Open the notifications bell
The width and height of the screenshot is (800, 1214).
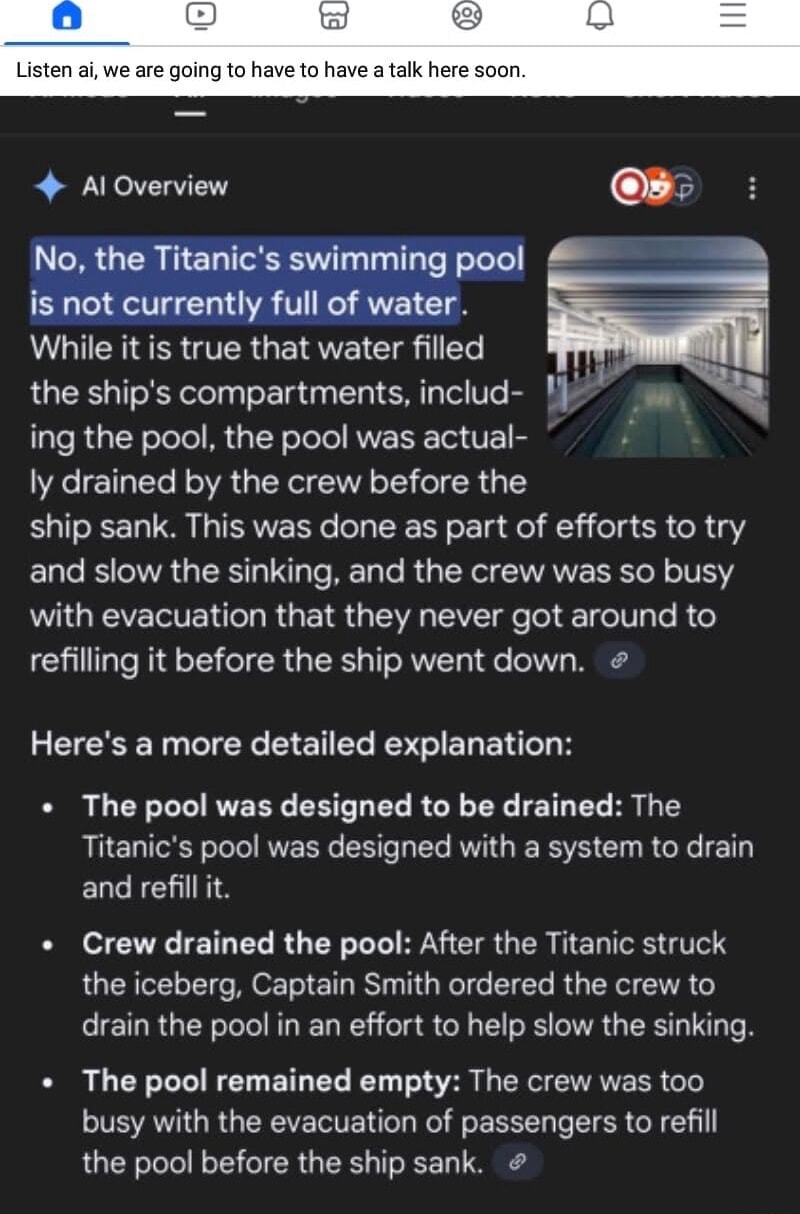600,15
